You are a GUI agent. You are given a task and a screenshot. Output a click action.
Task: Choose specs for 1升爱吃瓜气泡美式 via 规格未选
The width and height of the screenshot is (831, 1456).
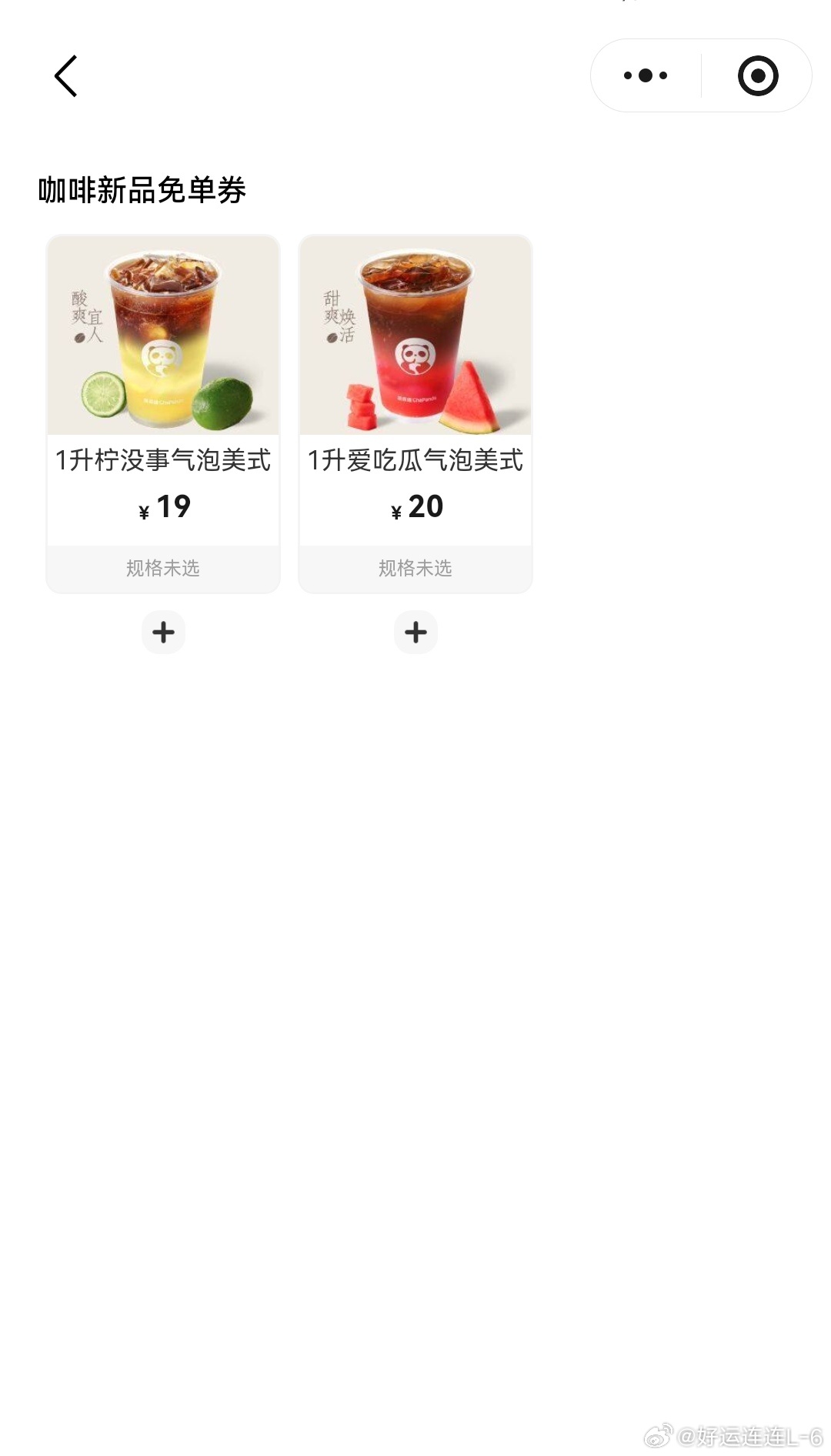415,569
